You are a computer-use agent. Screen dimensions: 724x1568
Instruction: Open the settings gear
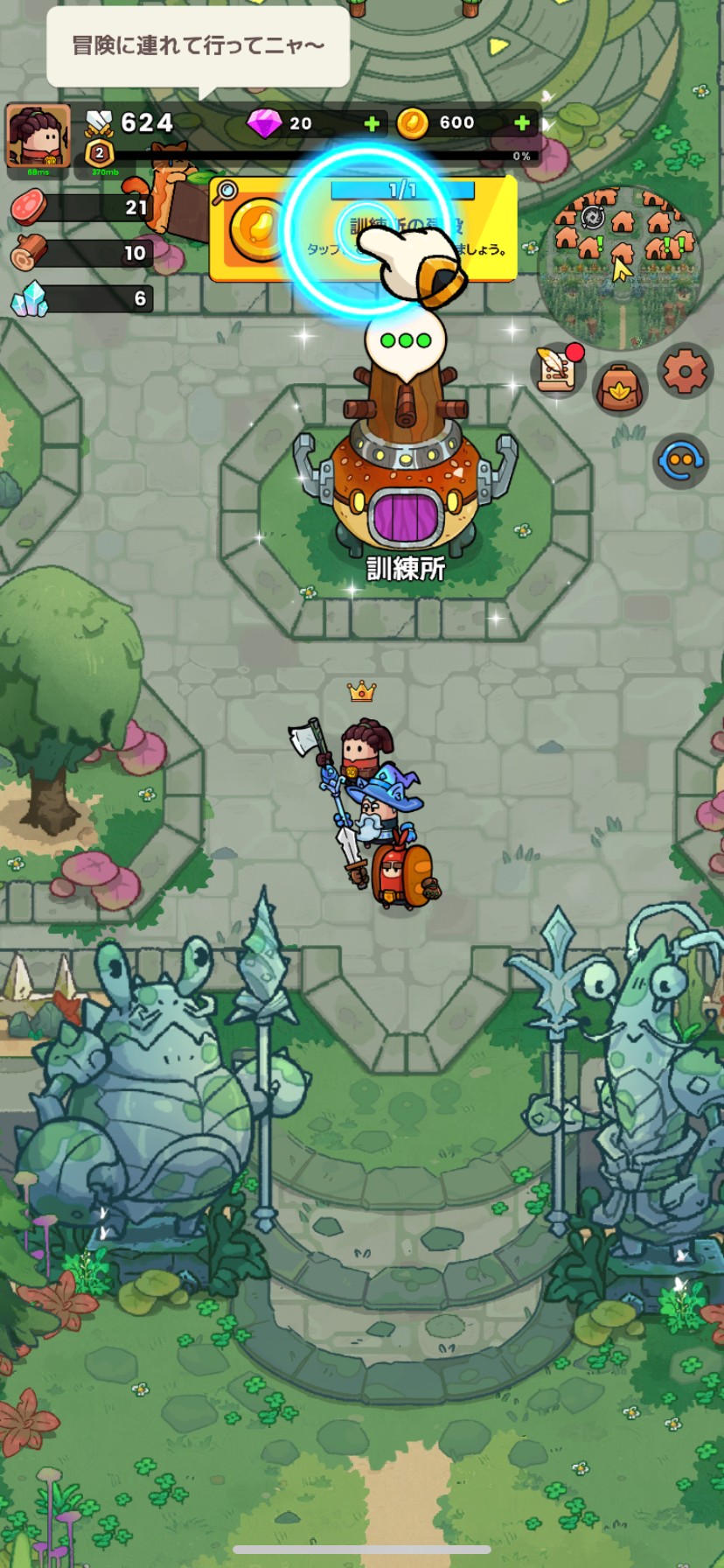(685, 372)
